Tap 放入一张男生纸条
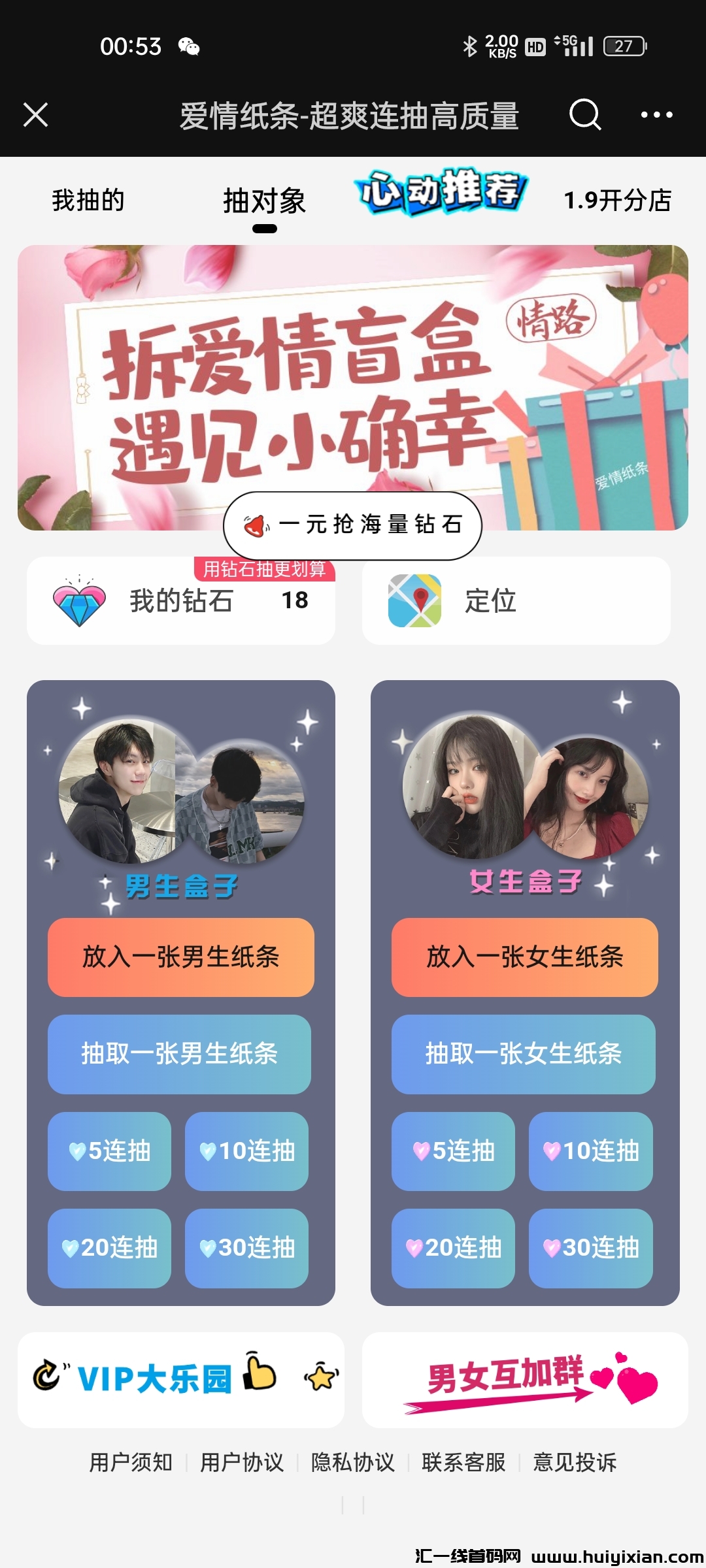The image size is (706, 1568). tap(181, 957)
